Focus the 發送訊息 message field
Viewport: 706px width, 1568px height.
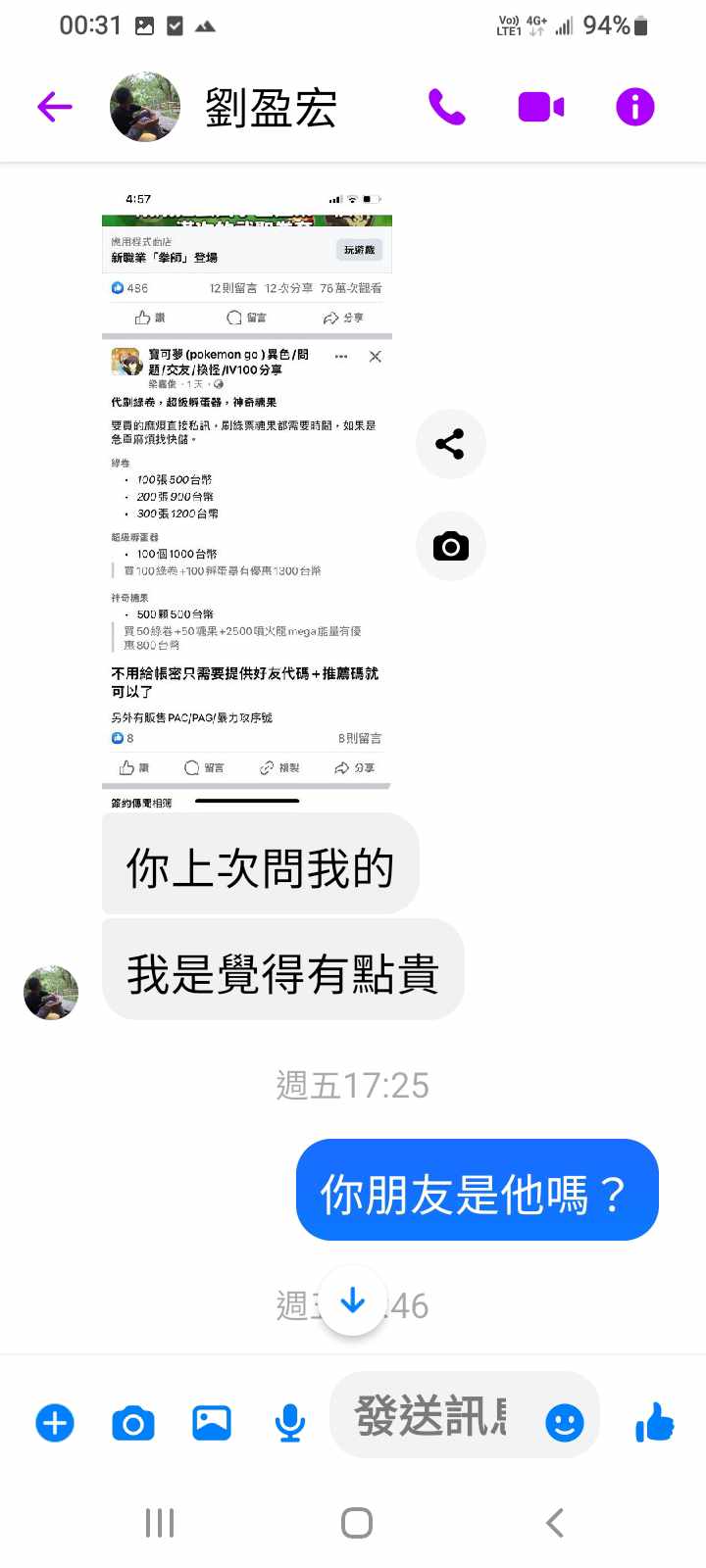coord(431,1416)
